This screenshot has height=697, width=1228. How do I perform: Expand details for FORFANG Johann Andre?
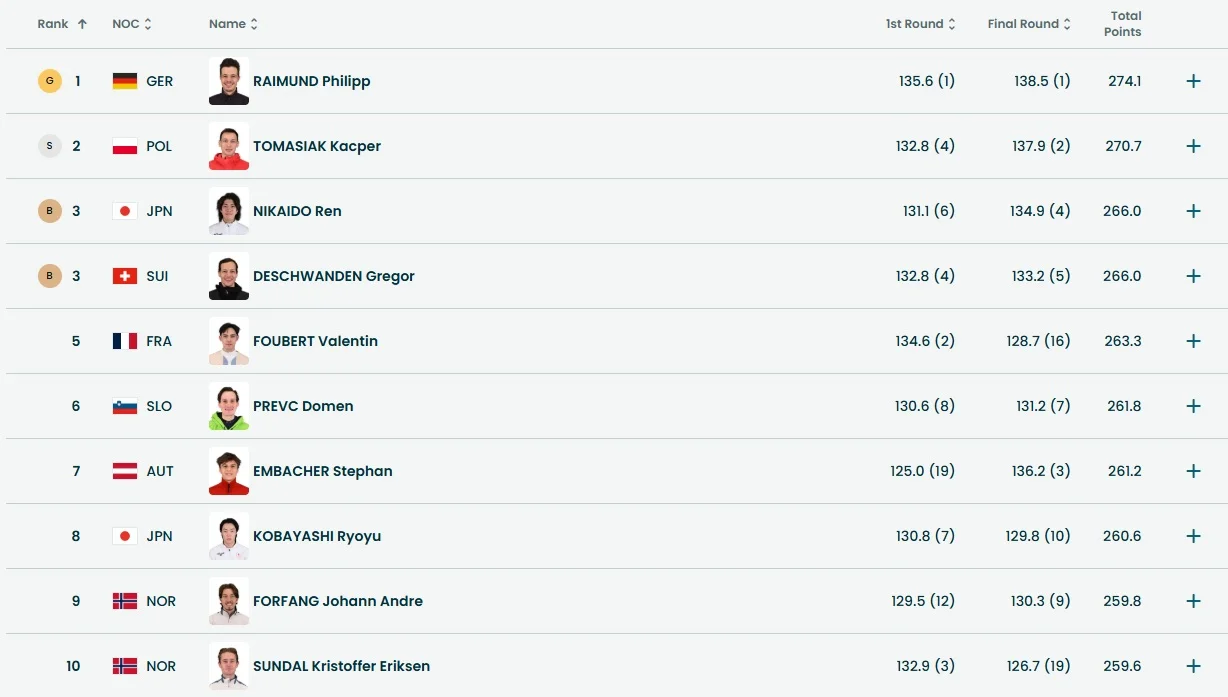pos(1193,601)
